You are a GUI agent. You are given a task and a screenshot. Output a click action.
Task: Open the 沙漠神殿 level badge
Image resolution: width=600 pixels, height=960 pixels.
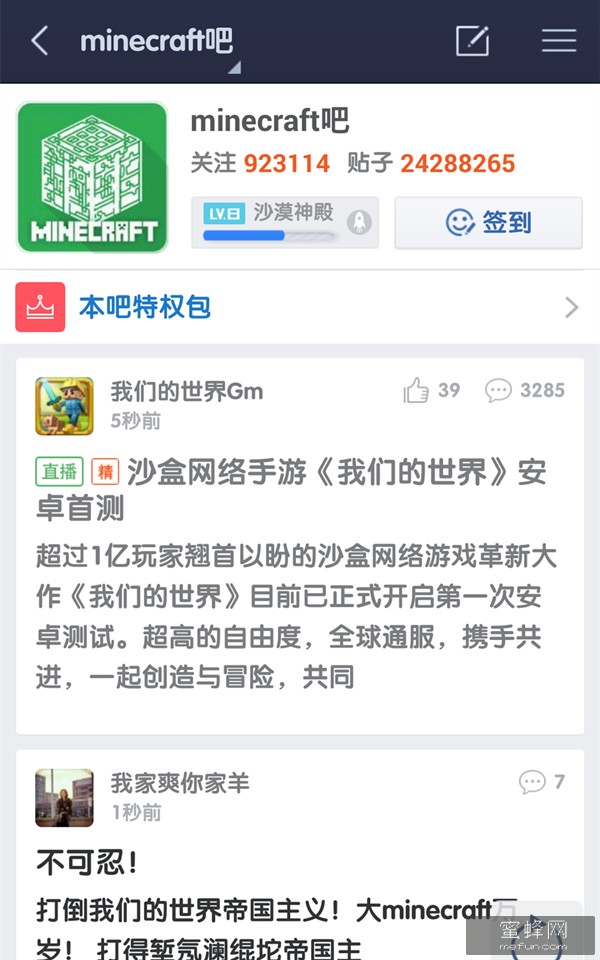click(285, 221)
